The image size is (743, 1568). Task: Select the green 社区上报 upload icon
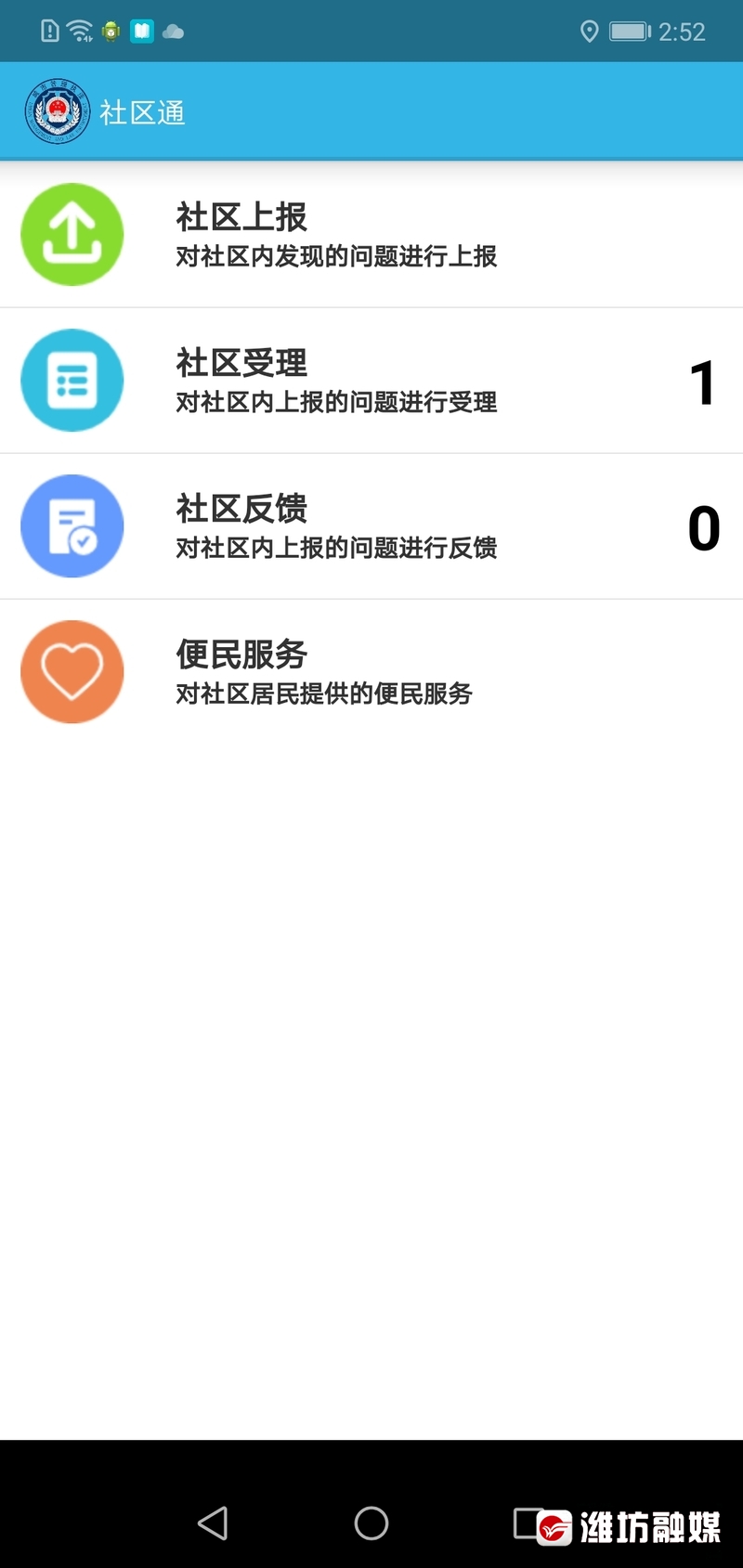(x=72, y=234)
